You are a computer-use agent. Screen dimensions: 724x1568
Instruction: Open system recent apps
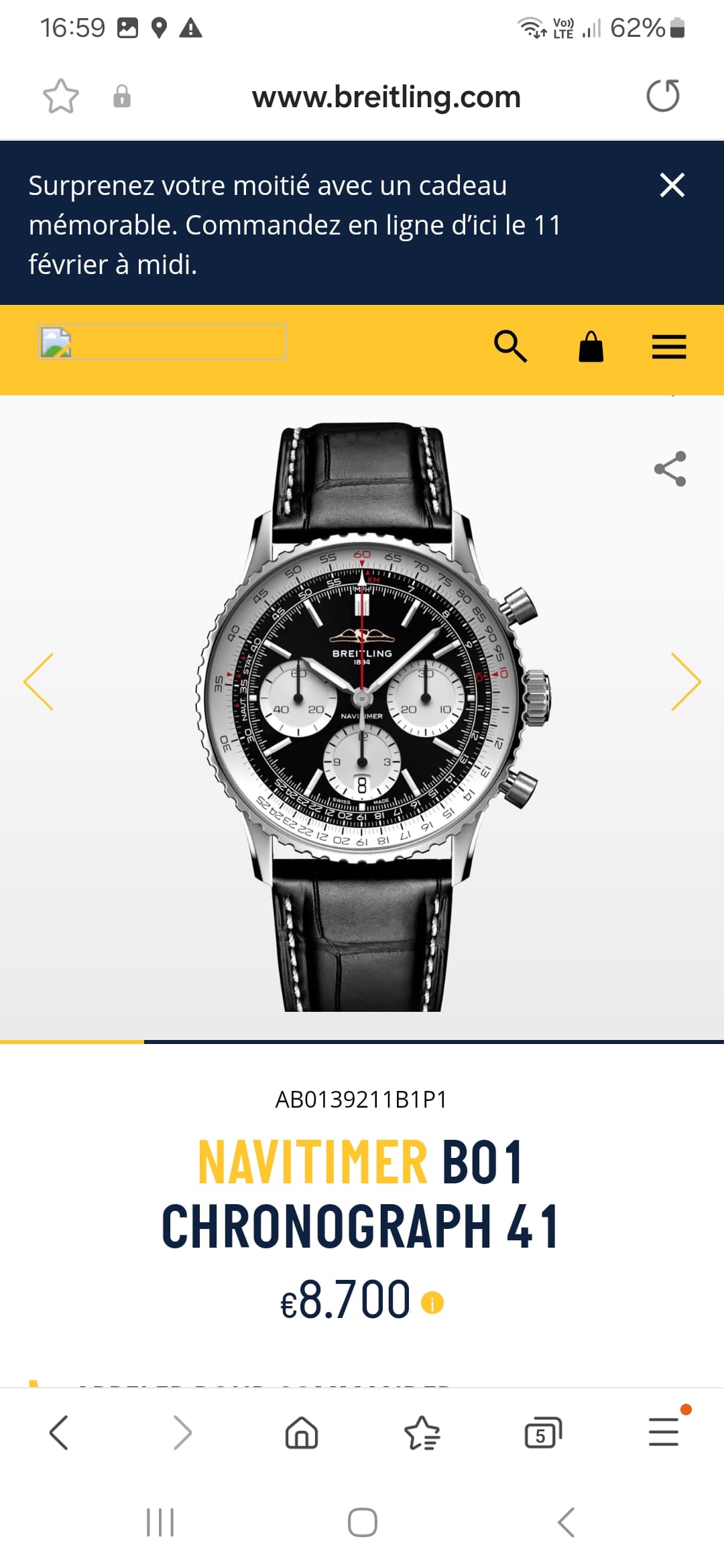(x=160, y=1522)
